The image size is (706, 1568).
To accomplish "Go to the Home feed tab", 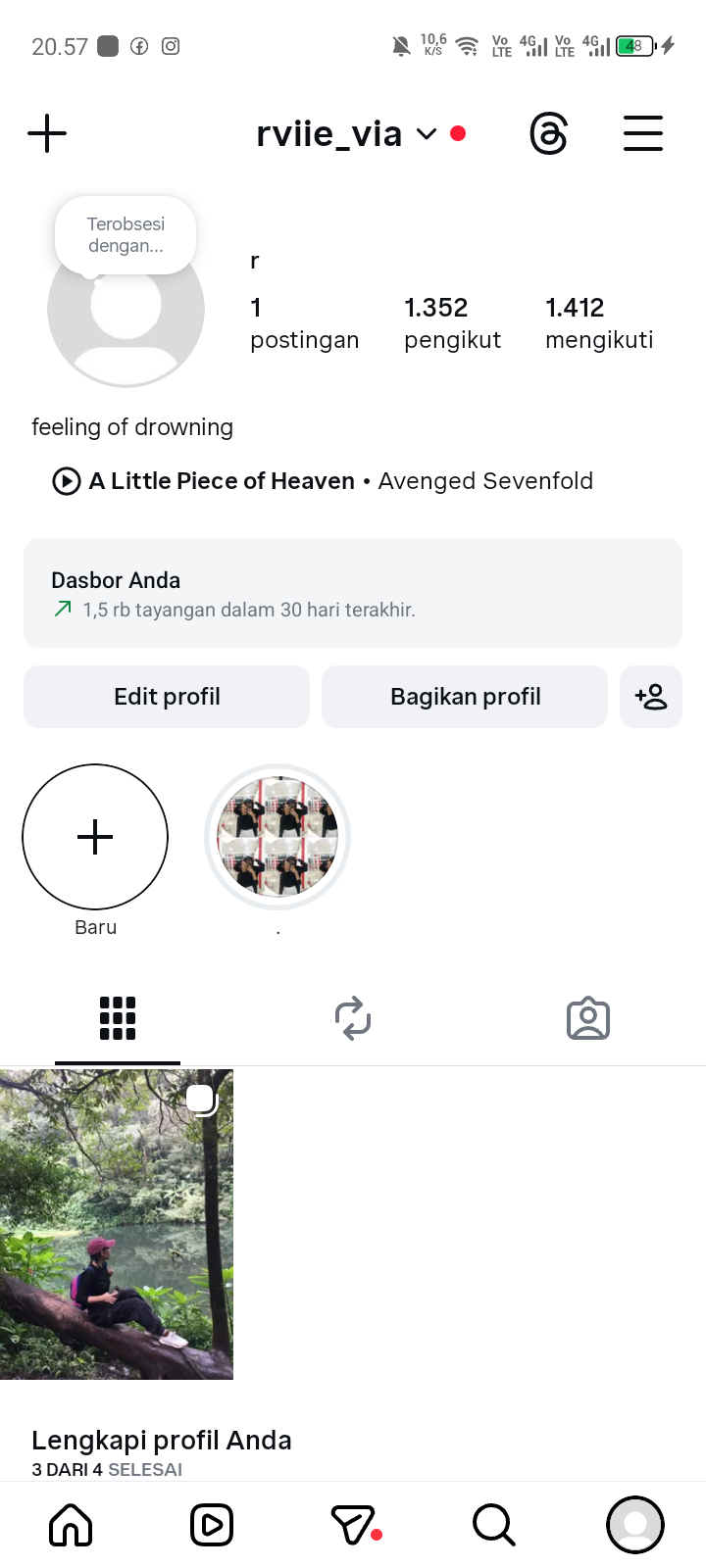I will click(x=71, y=1525).
